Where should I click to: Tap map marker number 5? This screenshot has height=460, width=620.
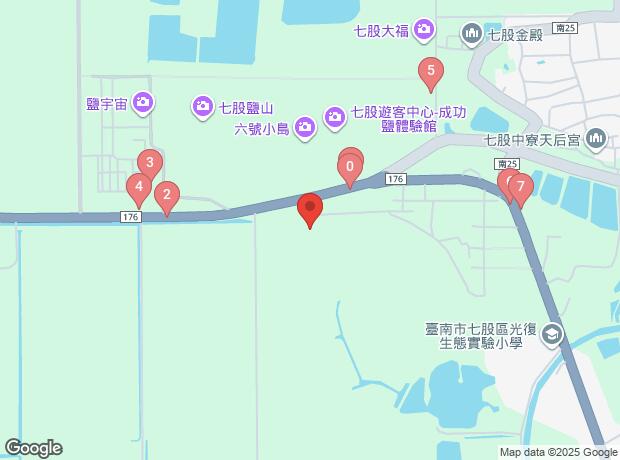coord(430,71)
